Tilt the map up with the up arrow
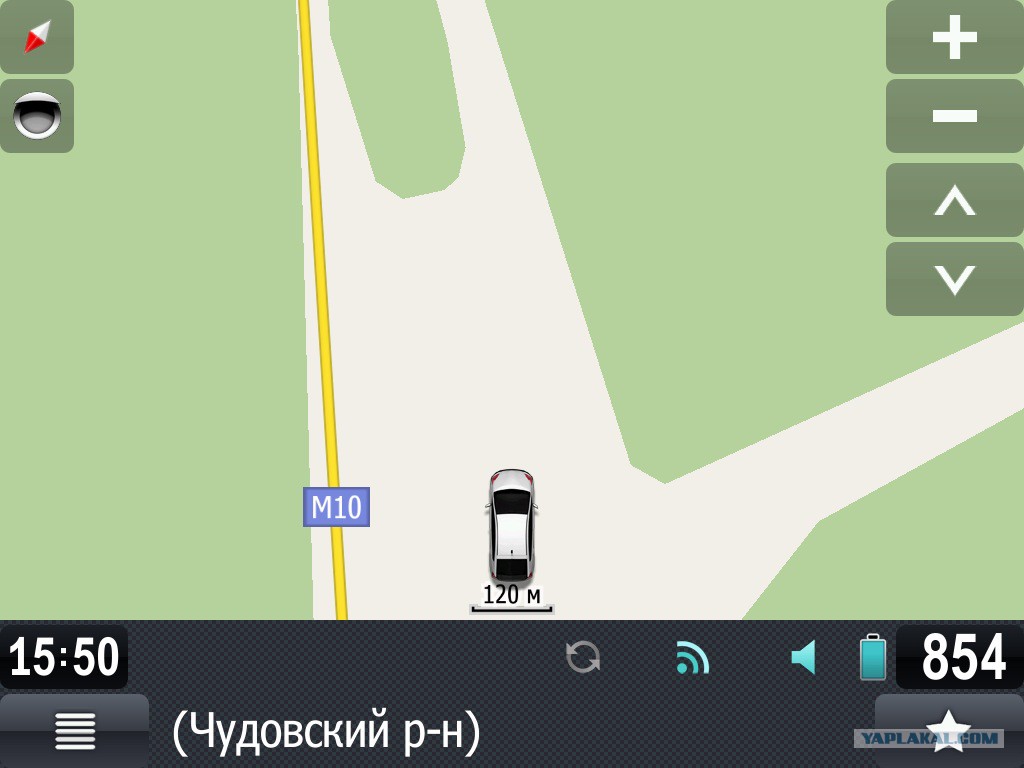1024x768 pixels. point(954,200)
